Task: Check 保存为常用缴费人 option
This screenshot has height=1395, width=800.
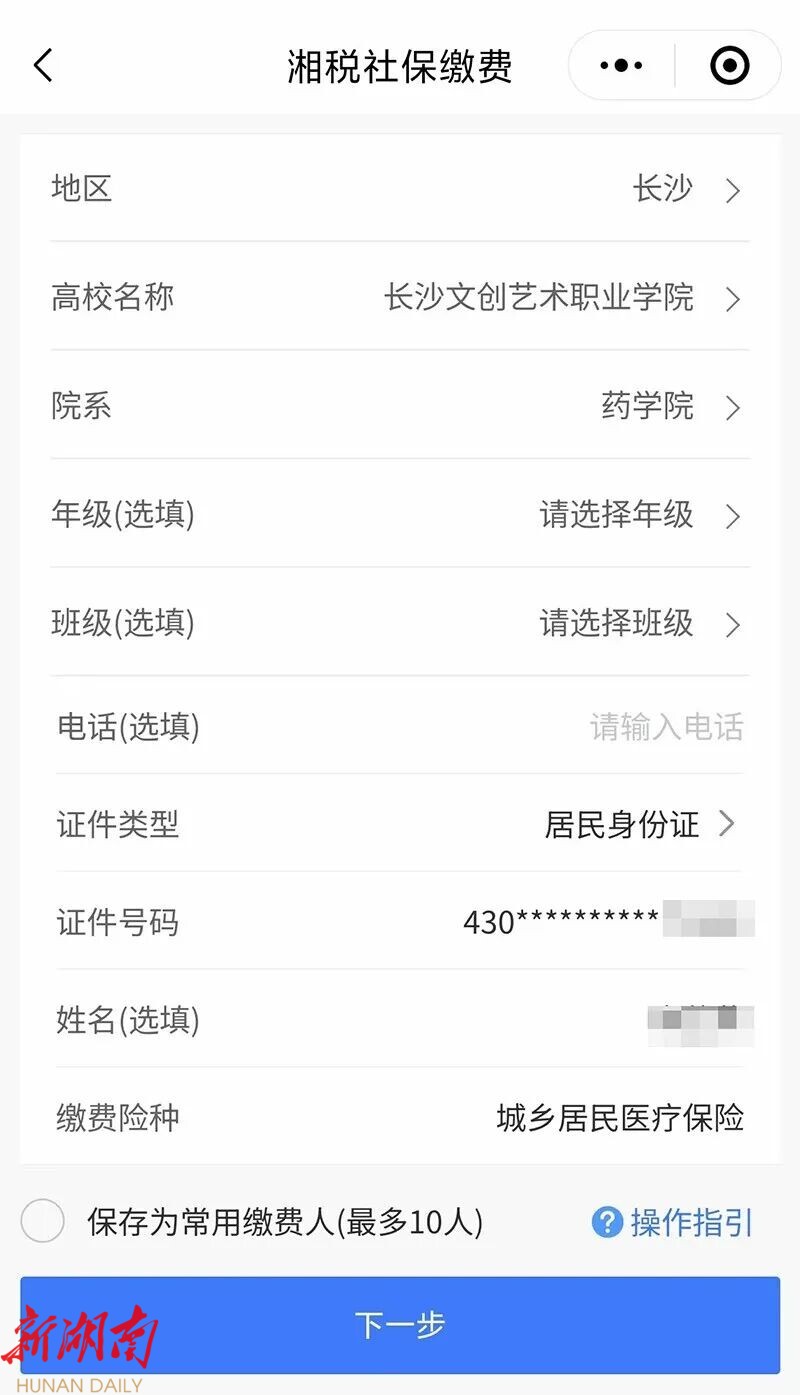Action: (43, 1221)
